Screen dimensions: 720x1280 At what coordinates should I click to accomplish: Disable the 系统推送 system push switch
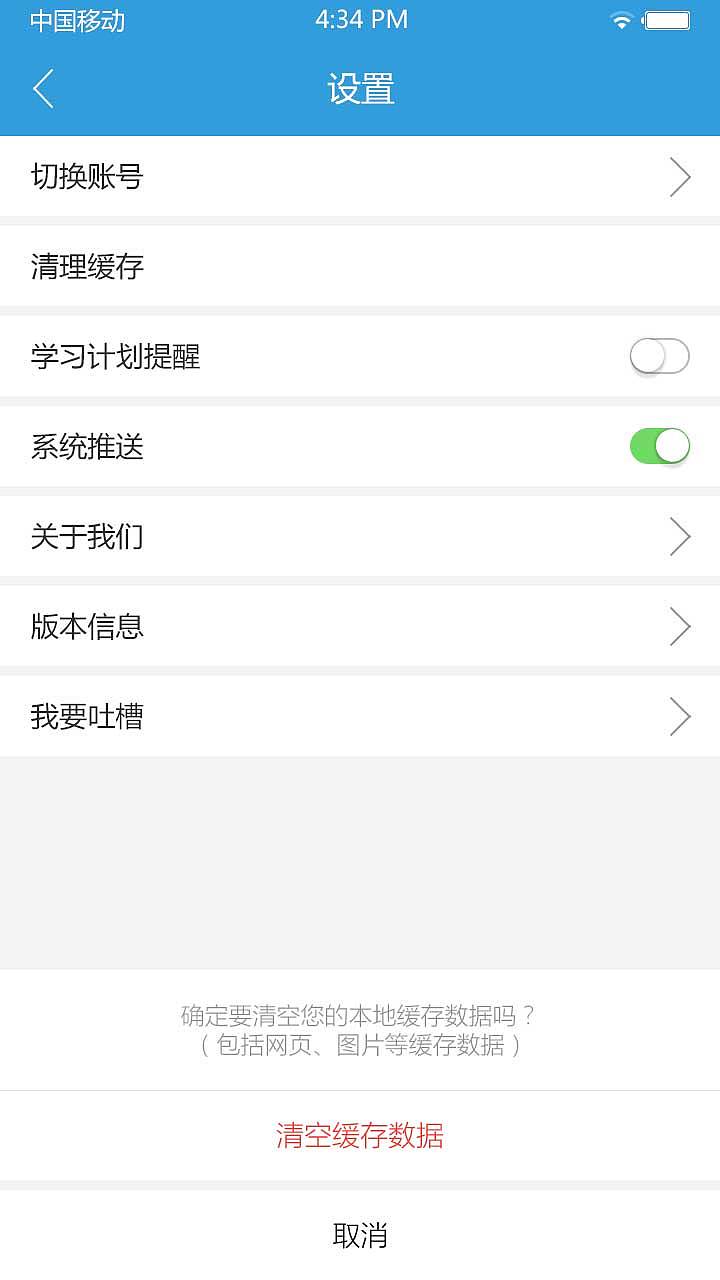658,447
